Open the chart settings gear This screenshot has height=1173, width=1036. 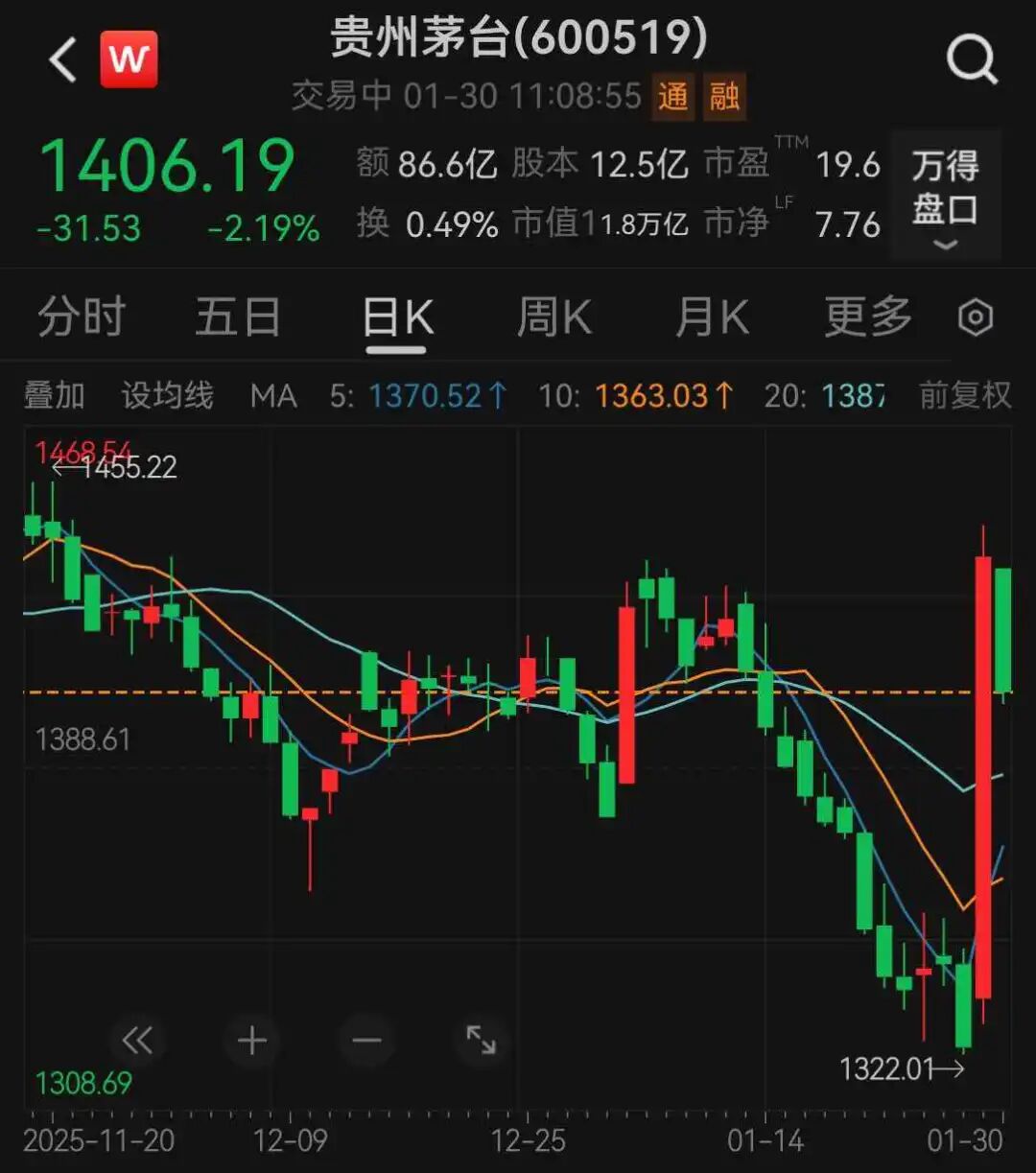976,317
